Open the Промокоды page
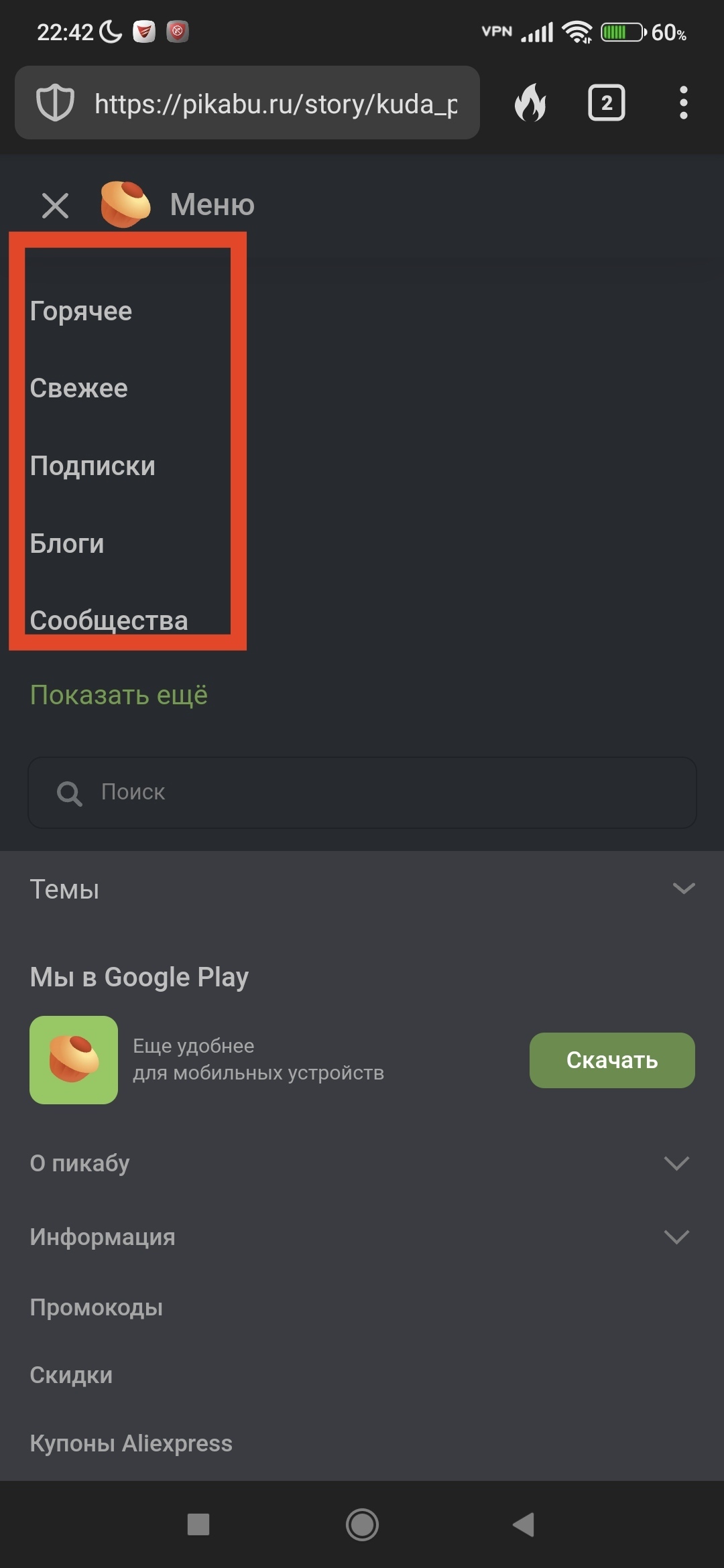The image size is (724, 1568). tap(97, 1307)
